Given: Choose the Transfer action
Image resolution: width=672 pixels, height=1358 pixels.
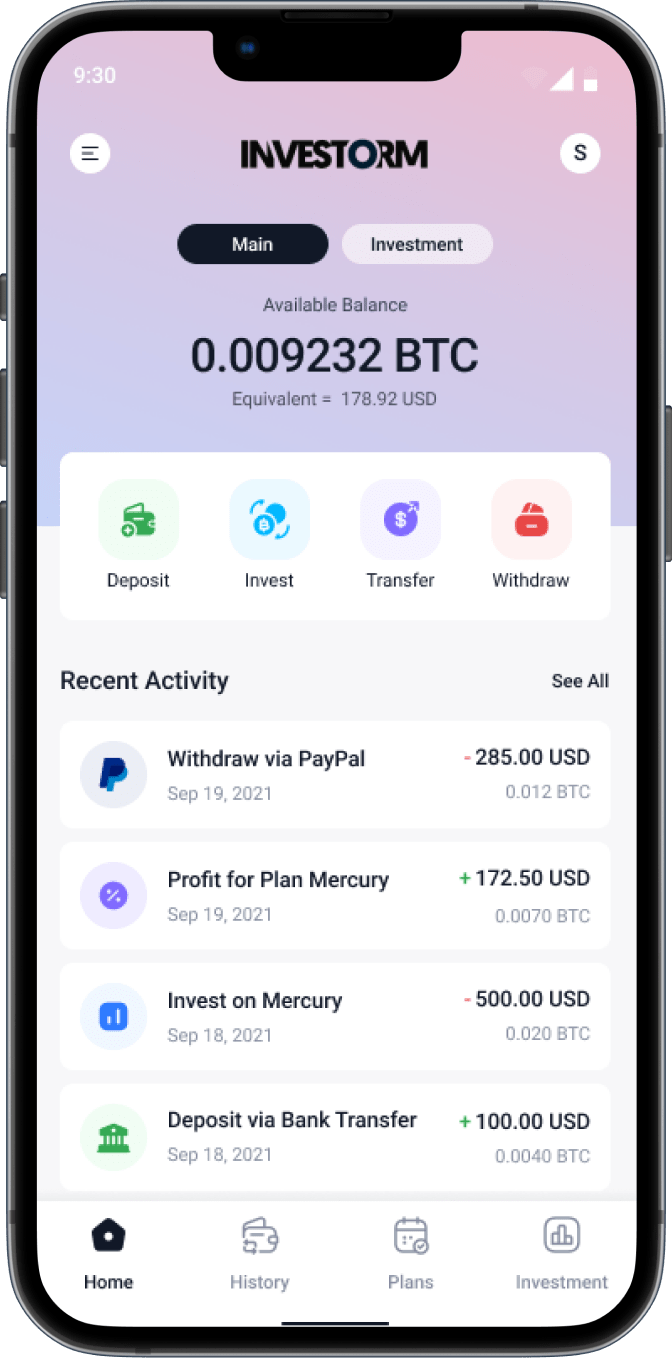Looking at the screenshot, I should coord(400,535).
